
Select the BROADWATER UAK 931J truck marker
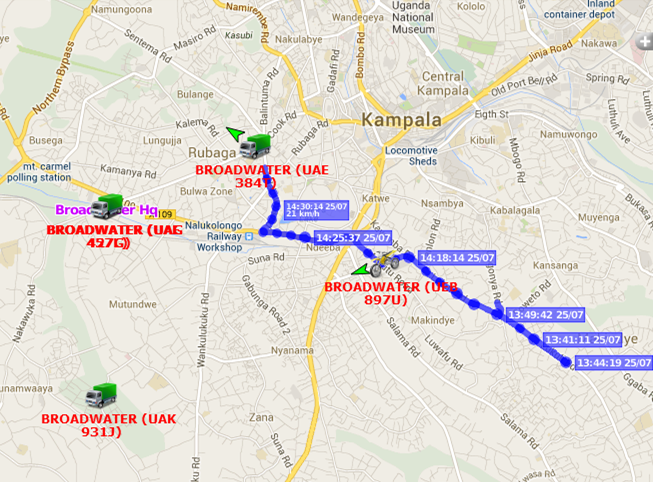point(101,394)
